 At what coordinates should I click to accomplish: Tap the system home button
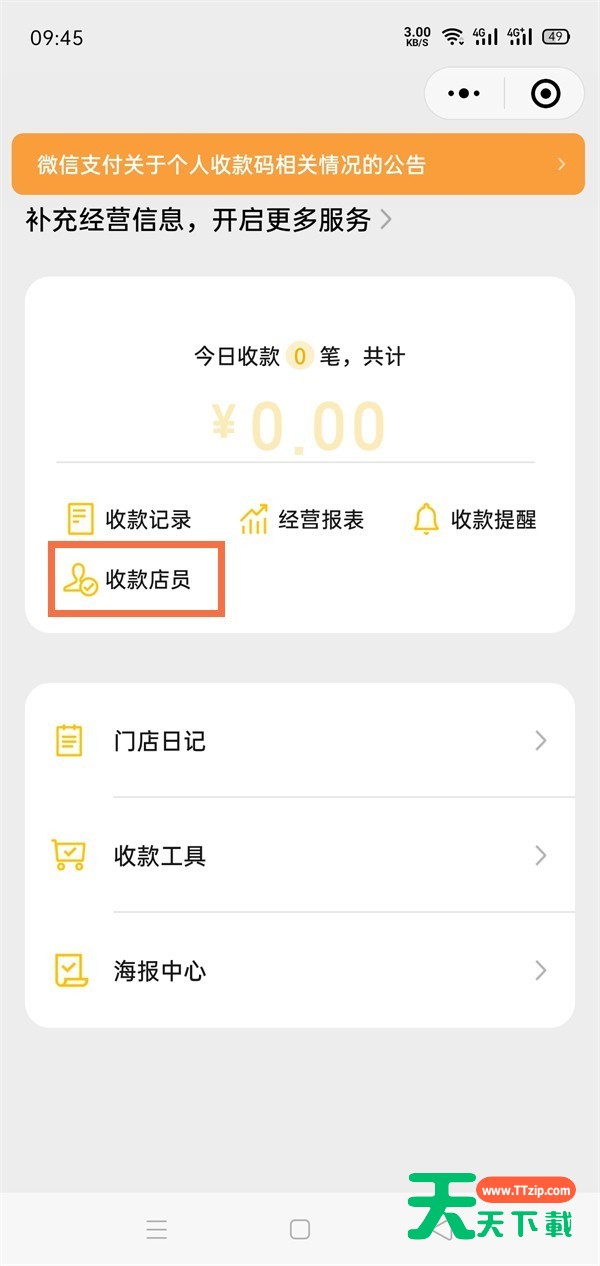(299, 1229)
